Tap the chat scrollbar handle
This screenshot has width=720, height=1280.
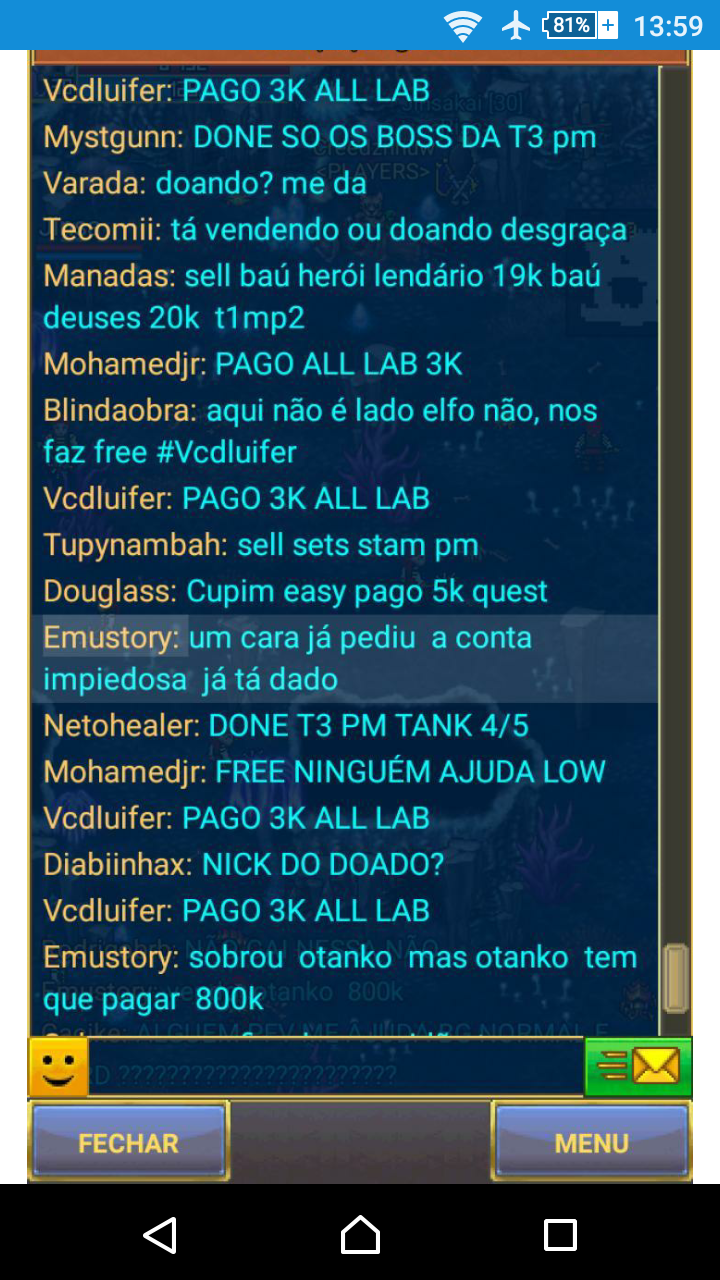click(676, 978)
